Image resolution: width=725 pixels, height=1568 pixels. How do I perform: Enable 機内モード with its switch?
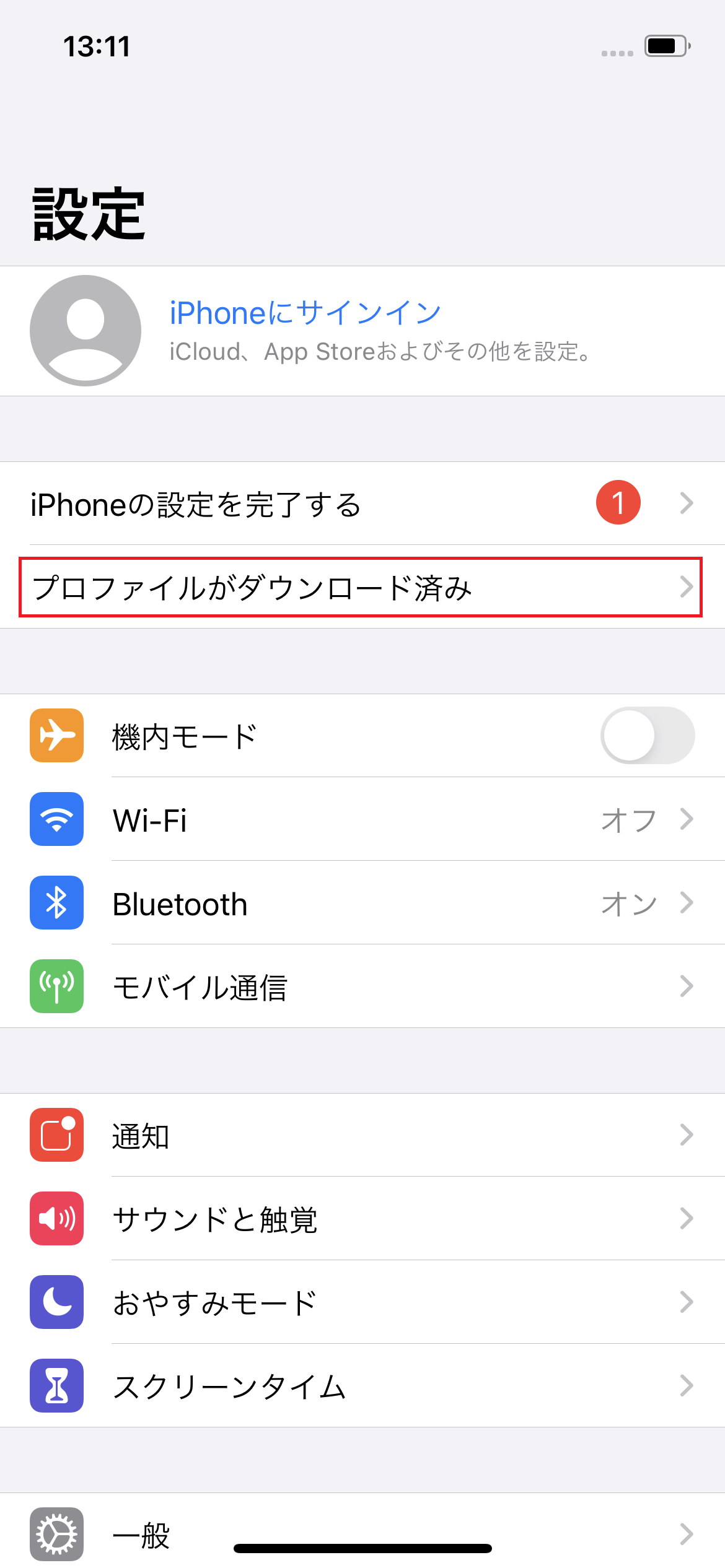(647, 737)
